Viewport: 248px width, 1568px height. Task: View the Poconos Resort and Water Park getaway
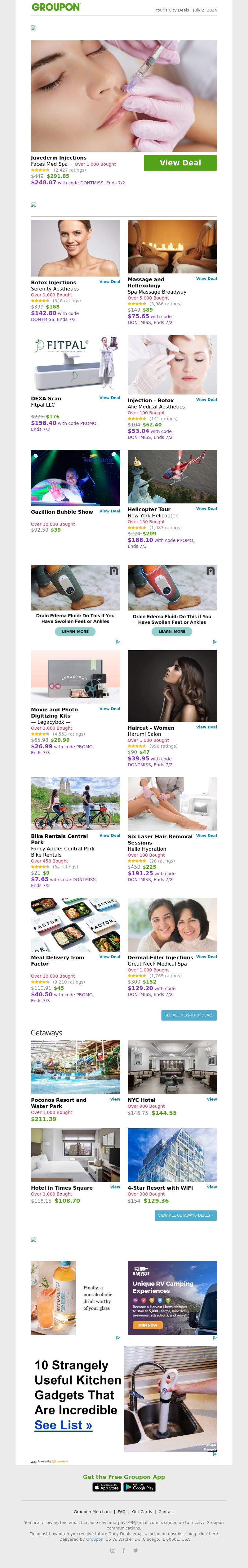(115, 1099)
